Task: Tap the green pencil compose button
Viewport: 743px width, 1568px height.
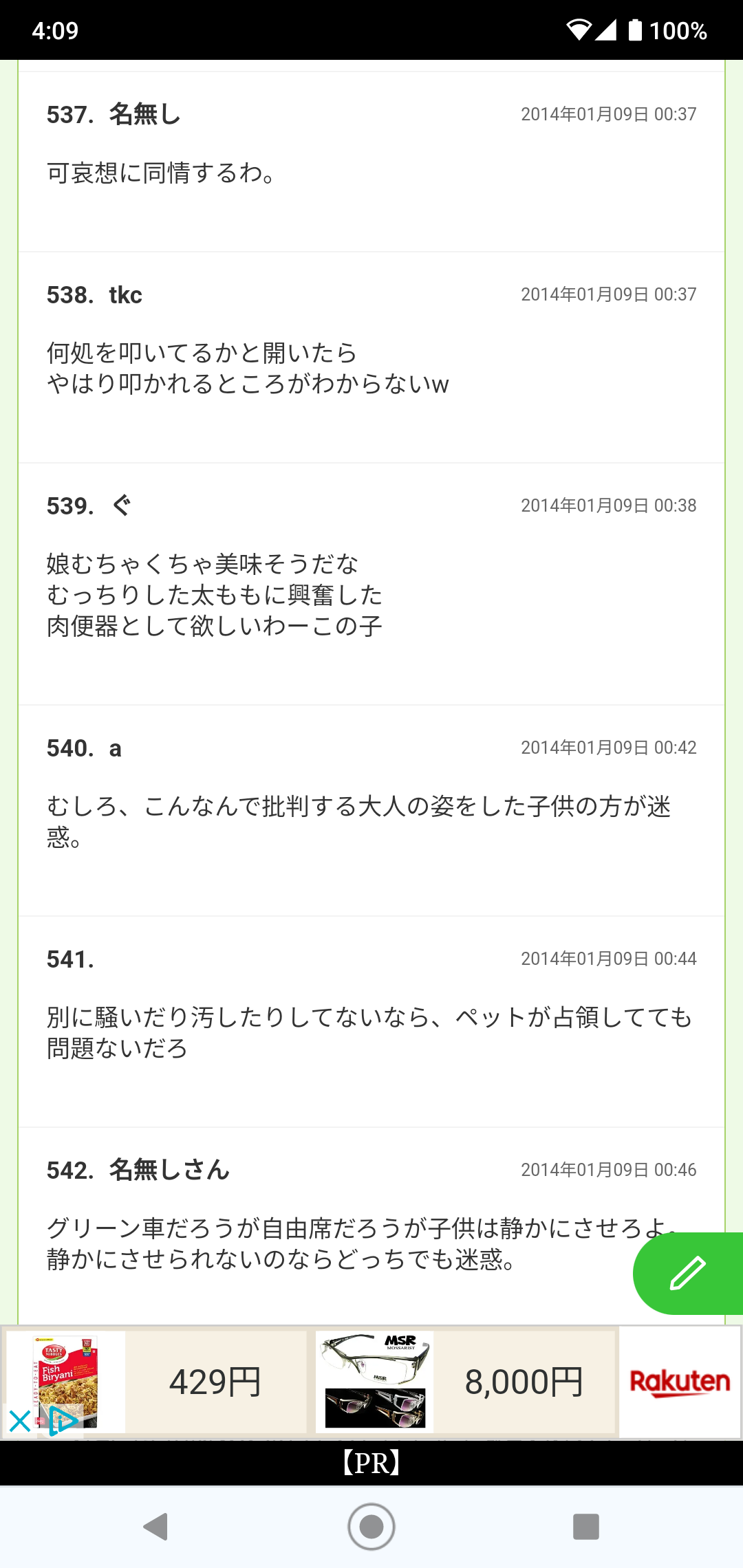Action: (688, 1273)
